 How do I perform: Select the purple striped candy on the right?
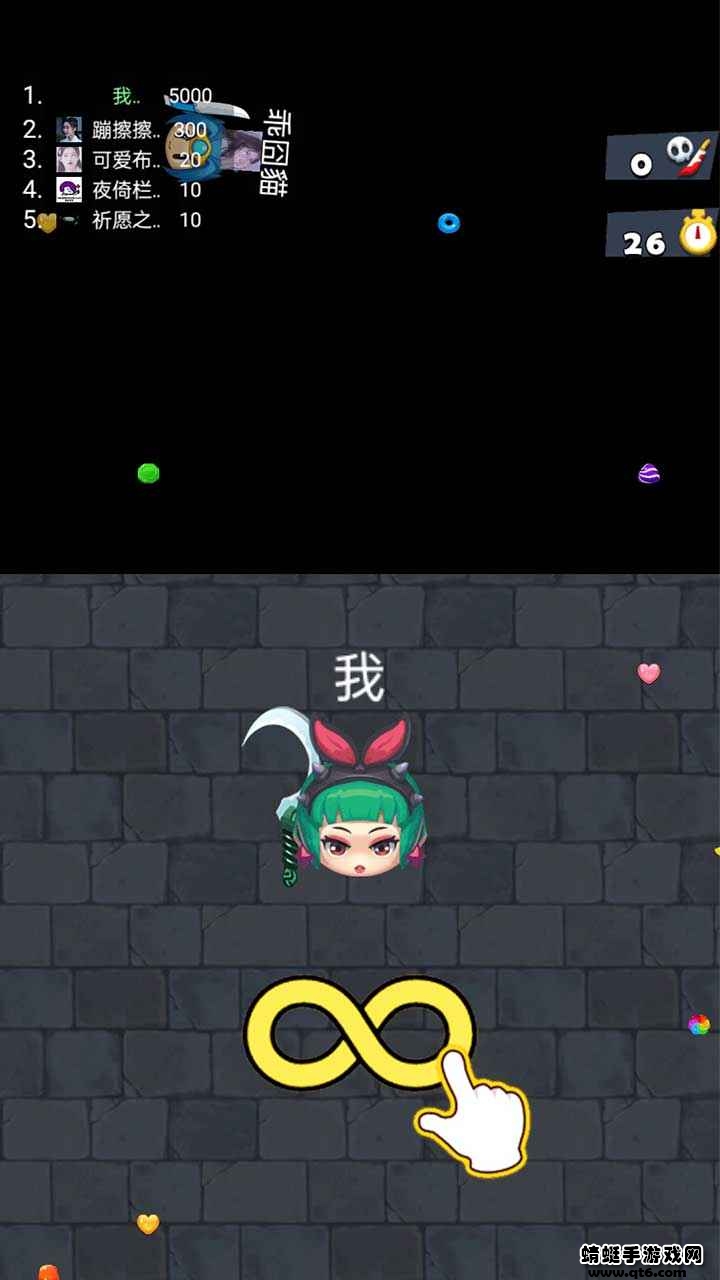point(650,475)
